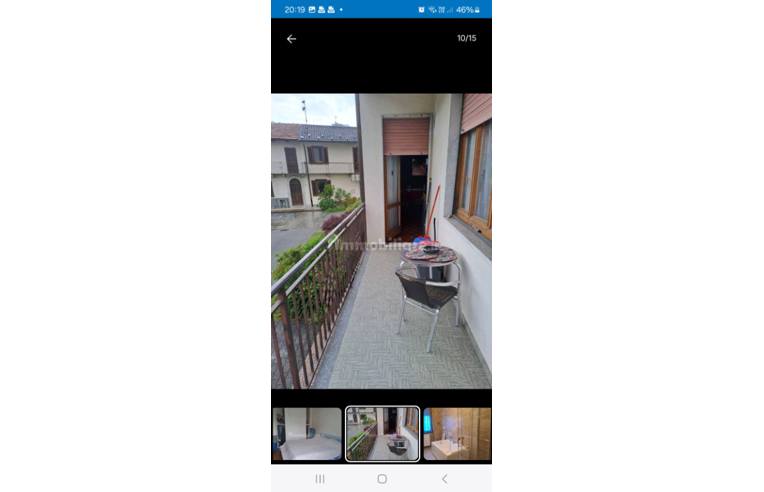
Task: Open the bedroom photo thumbnail
Action: click(x=307, y=434)
